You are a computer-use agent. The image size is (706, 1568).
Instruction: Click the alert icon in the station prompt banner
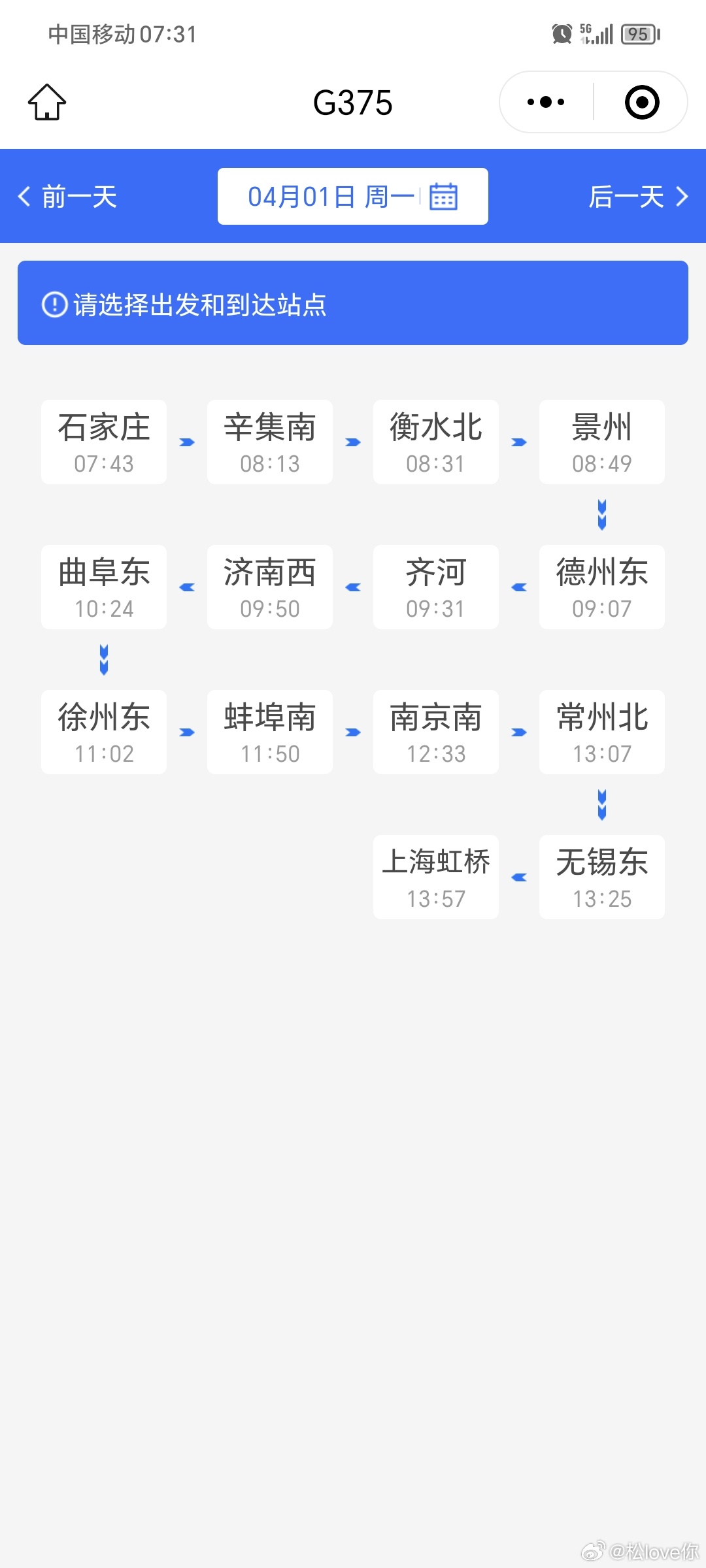[x=54, y=303]
